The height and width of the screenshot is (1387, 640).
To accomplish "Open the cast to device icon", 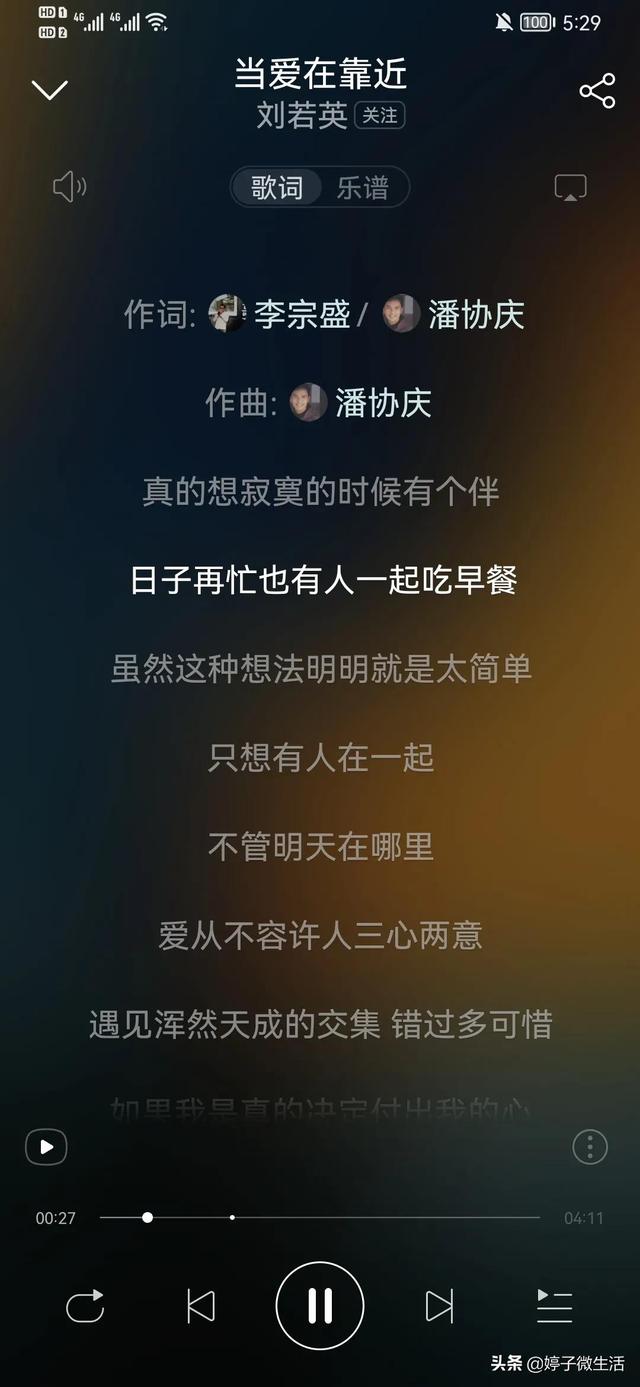I will click(570, 188).
